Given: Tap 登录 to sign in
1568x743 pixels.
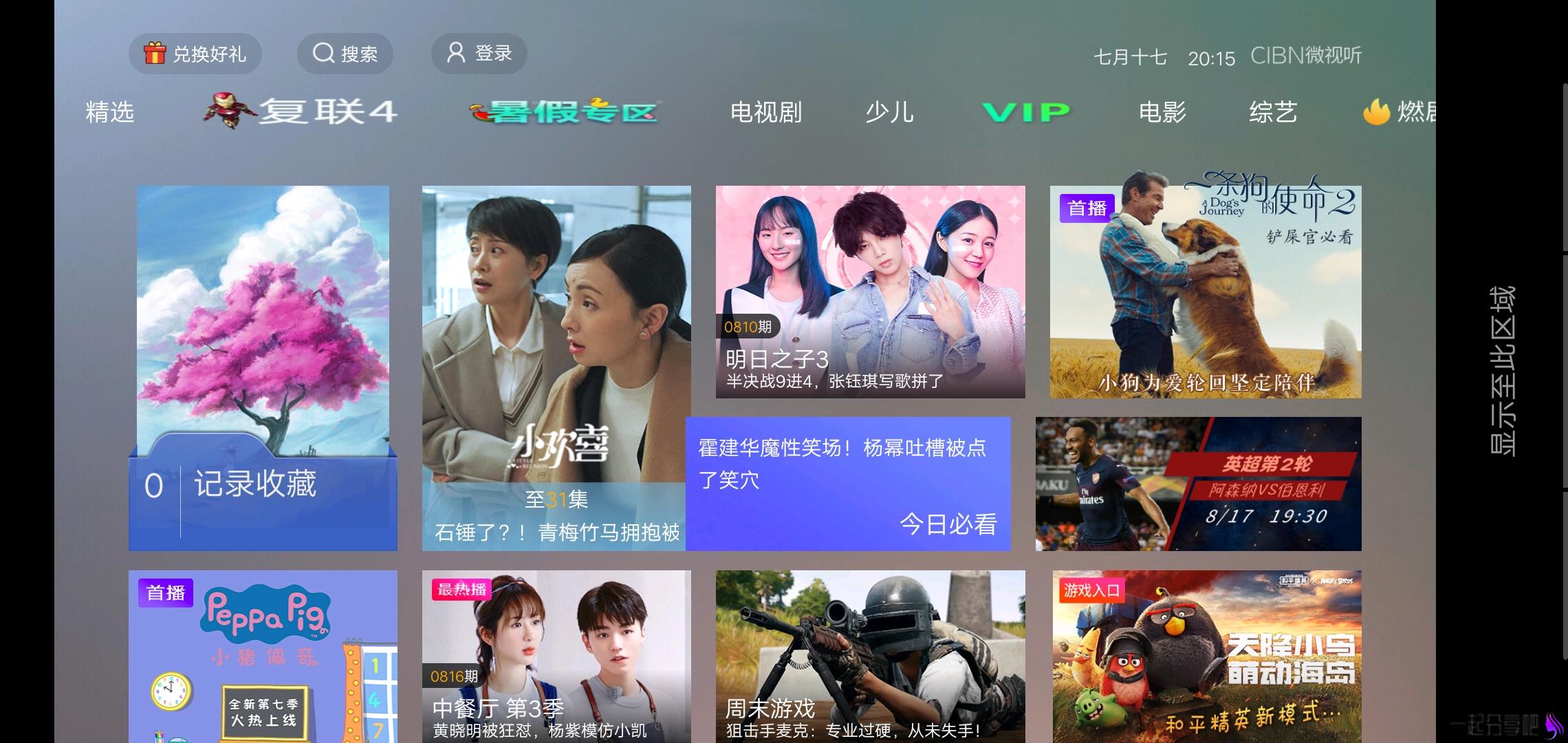Looking at the screenshot, I should (479, 54).
